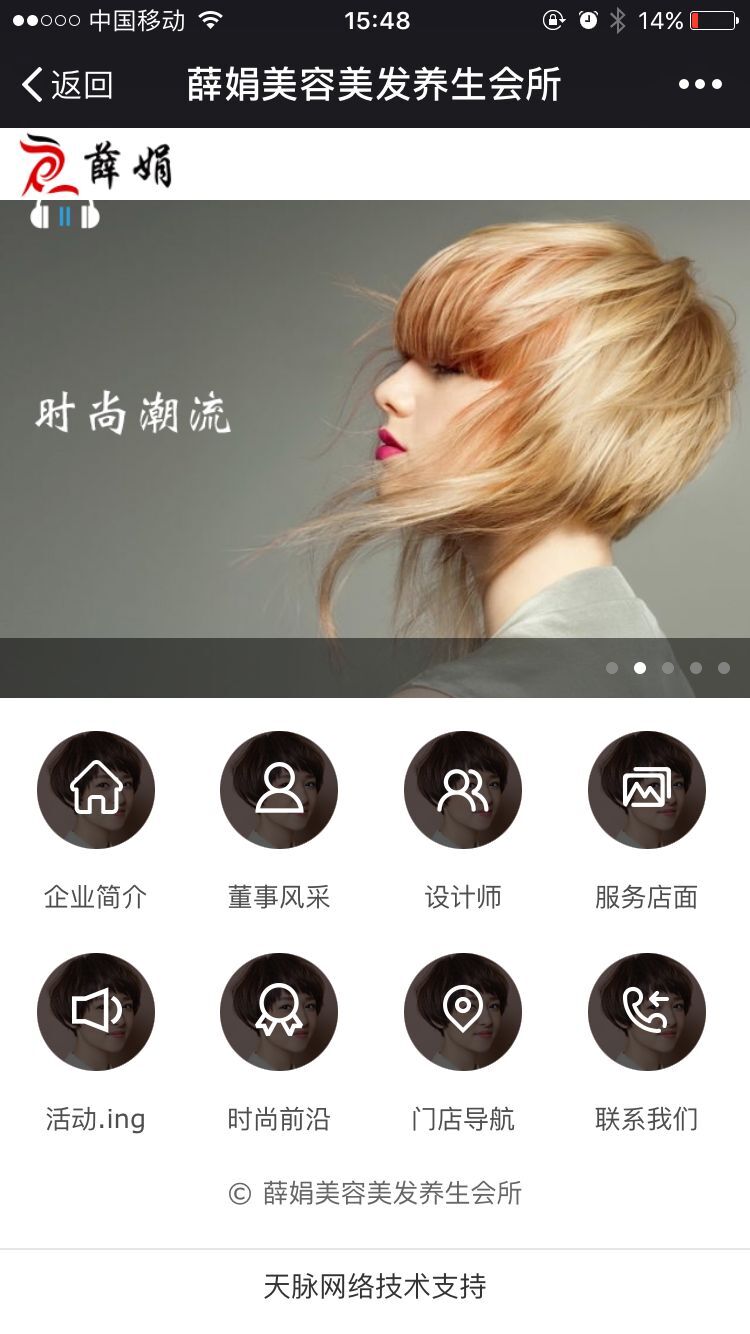Open the three-dot overflow menu

(x=700, y=85)
